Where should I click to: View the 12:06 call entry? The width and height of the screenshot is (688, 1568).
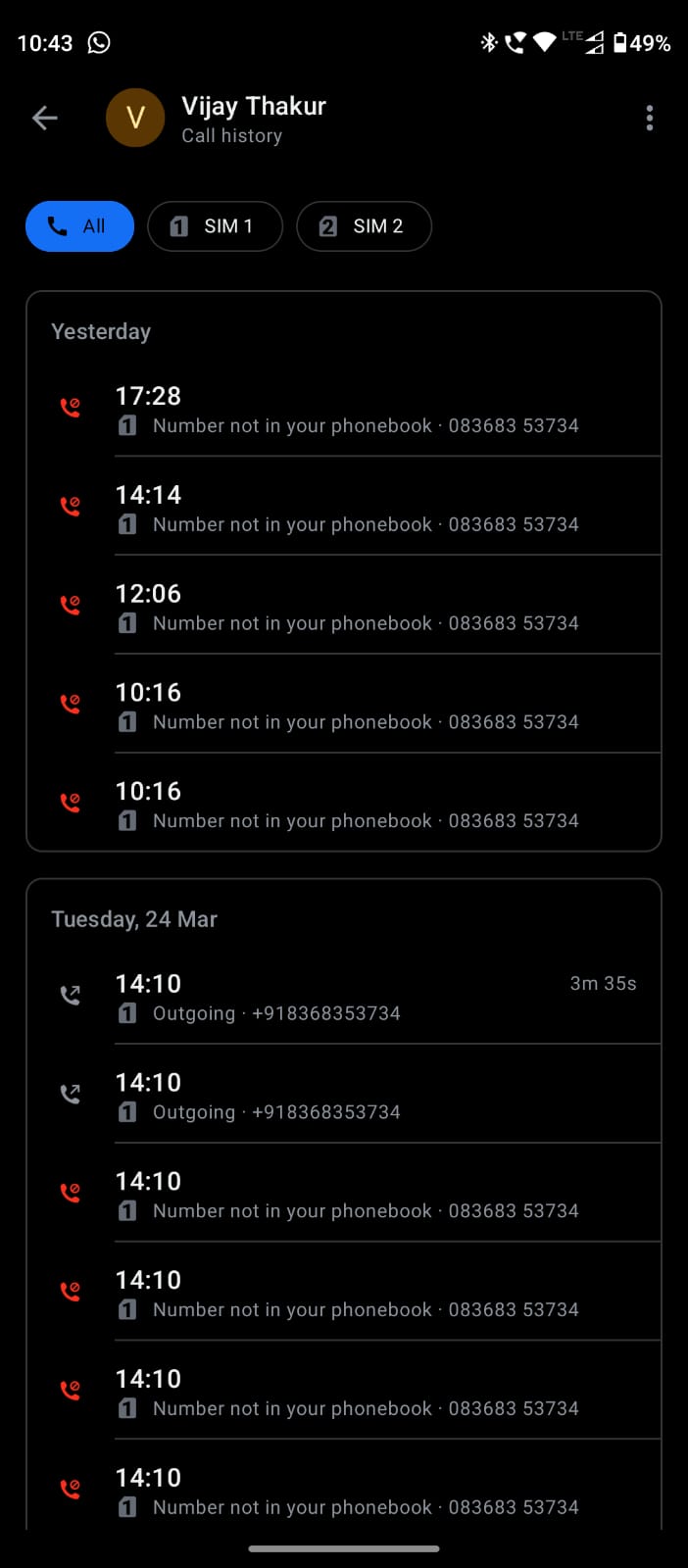pos(346,608)
